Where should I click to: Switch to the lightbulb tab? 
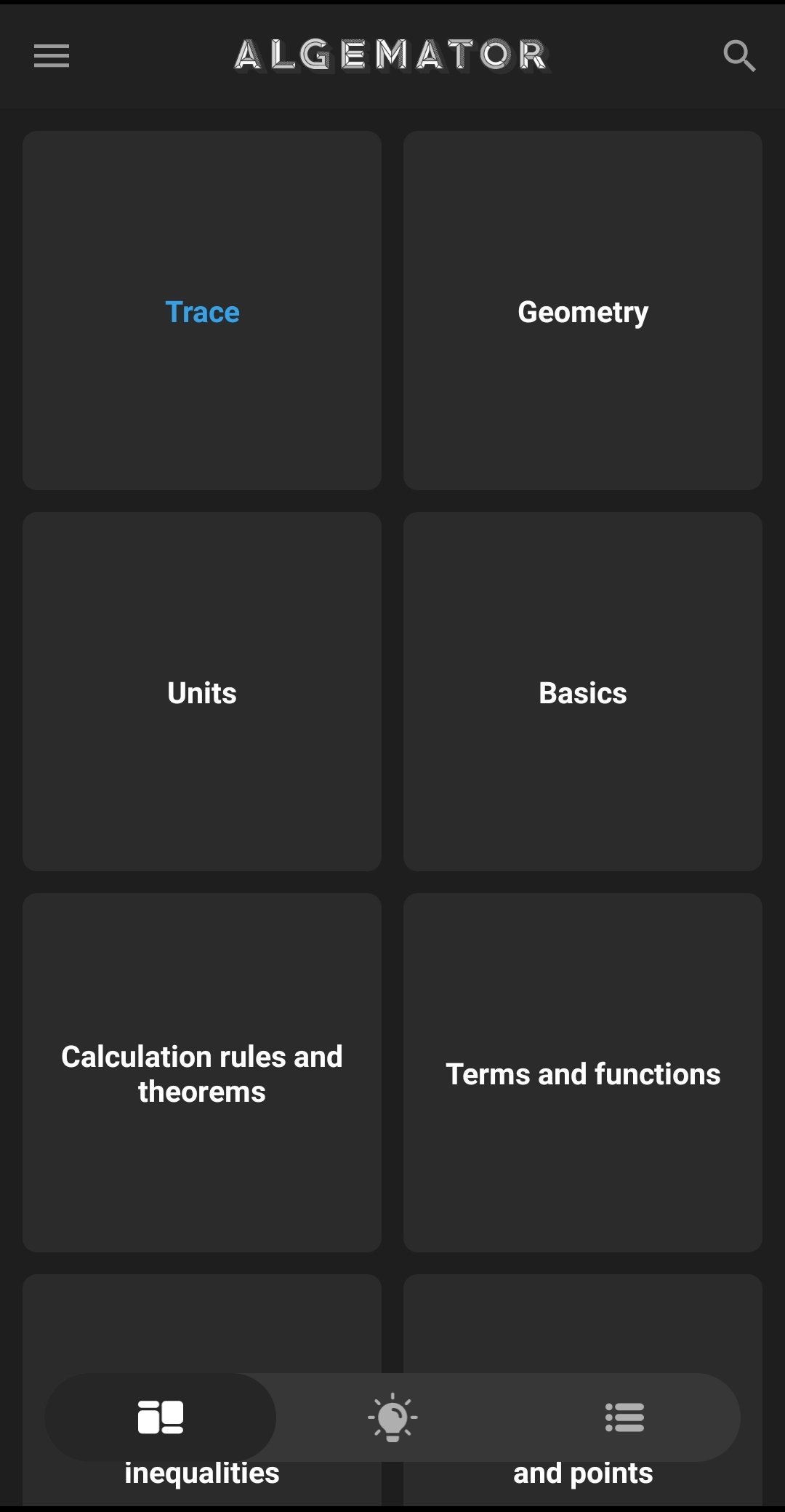(x=392, y=1417)
